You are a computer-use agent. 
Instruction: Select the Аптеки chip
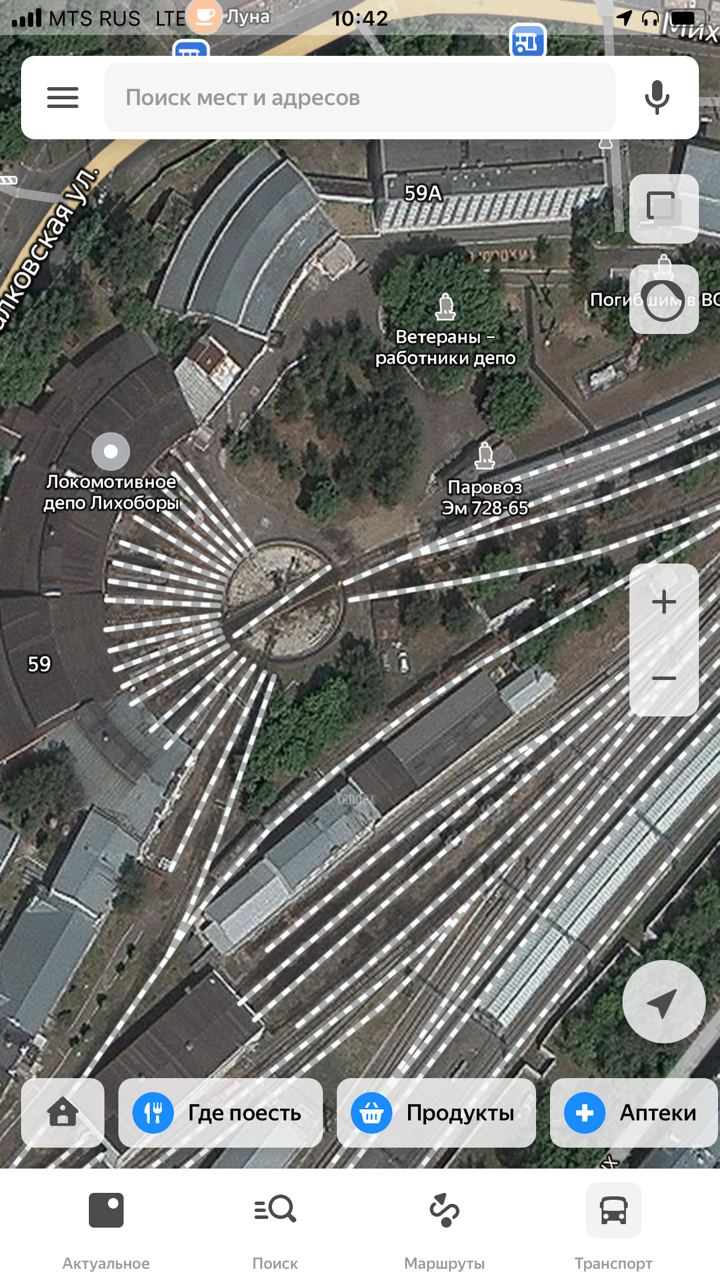tap(635, 1113)
